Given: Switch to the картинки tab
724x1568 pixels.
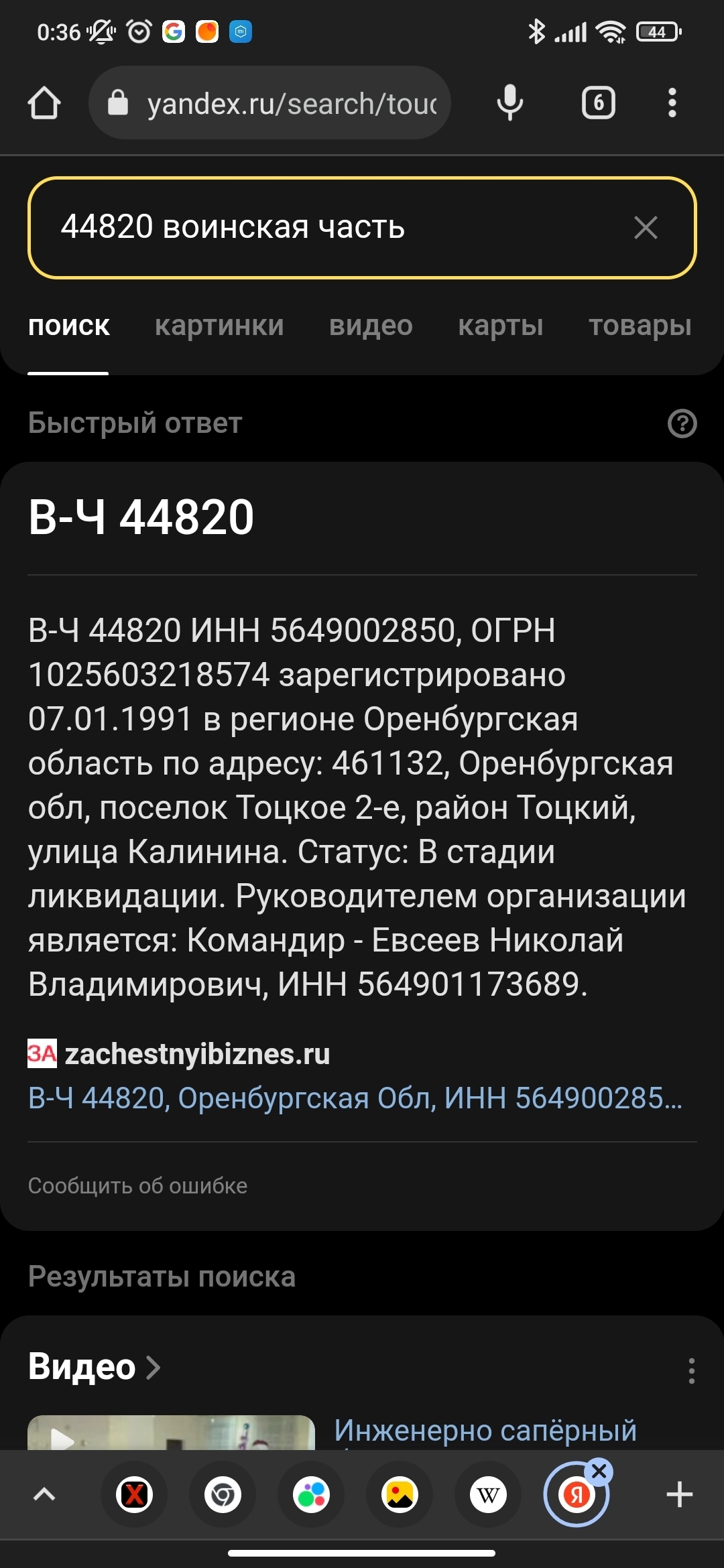Looking at the screenshot, I should [x=219, y=326].
